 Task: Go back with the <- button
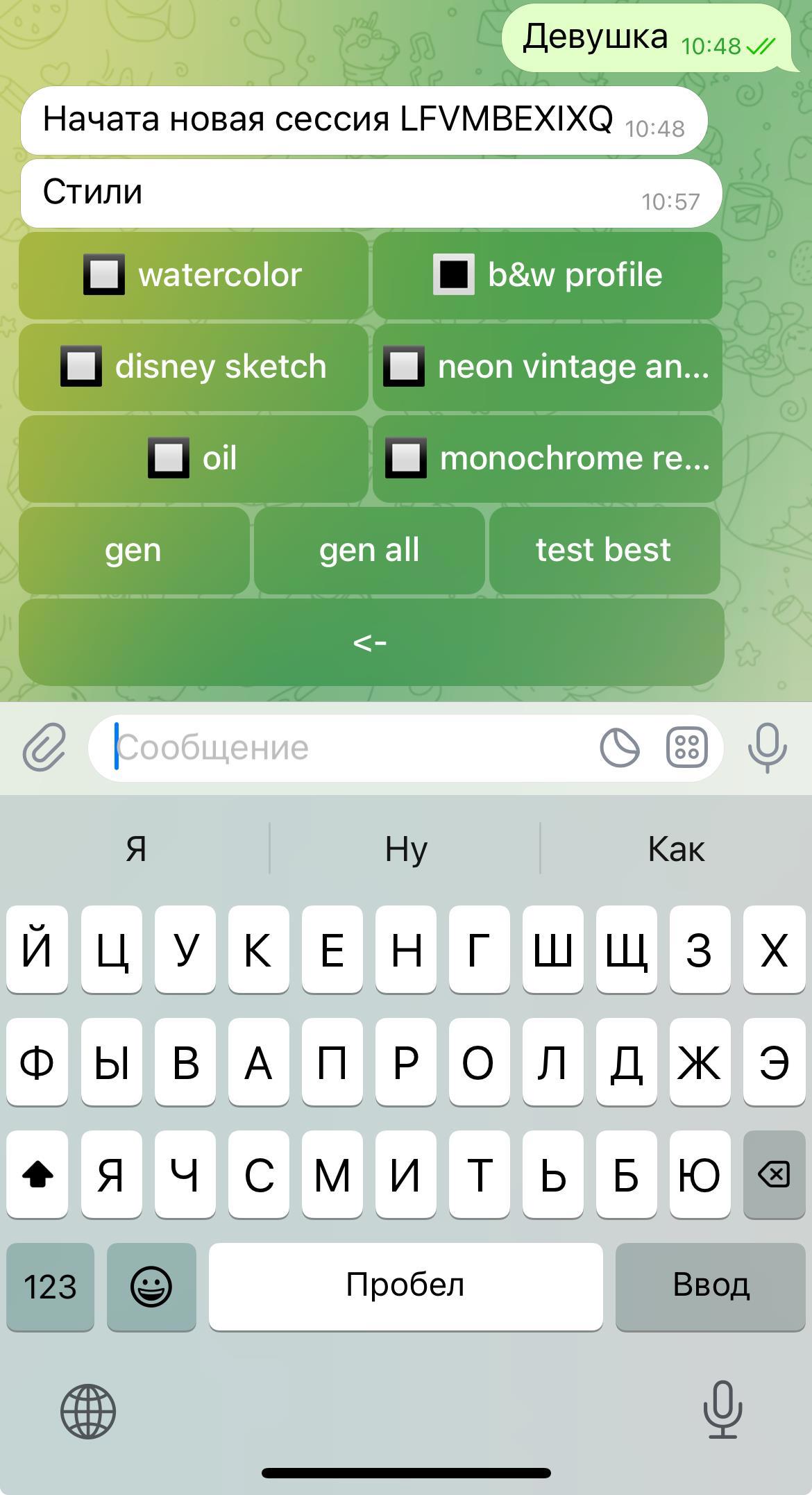[x=371, y=643]
